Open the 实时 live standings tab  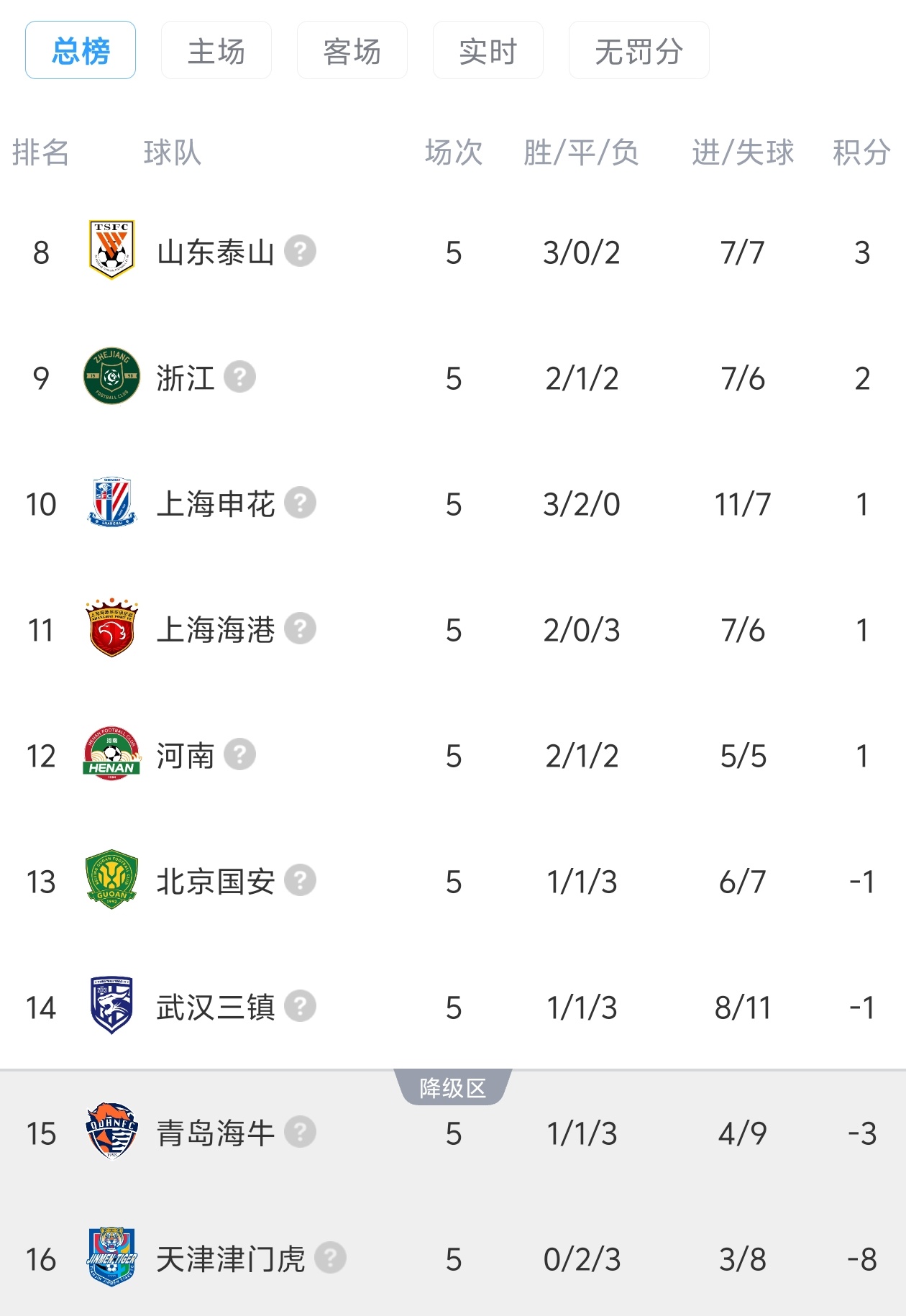(x=488, y=50)
